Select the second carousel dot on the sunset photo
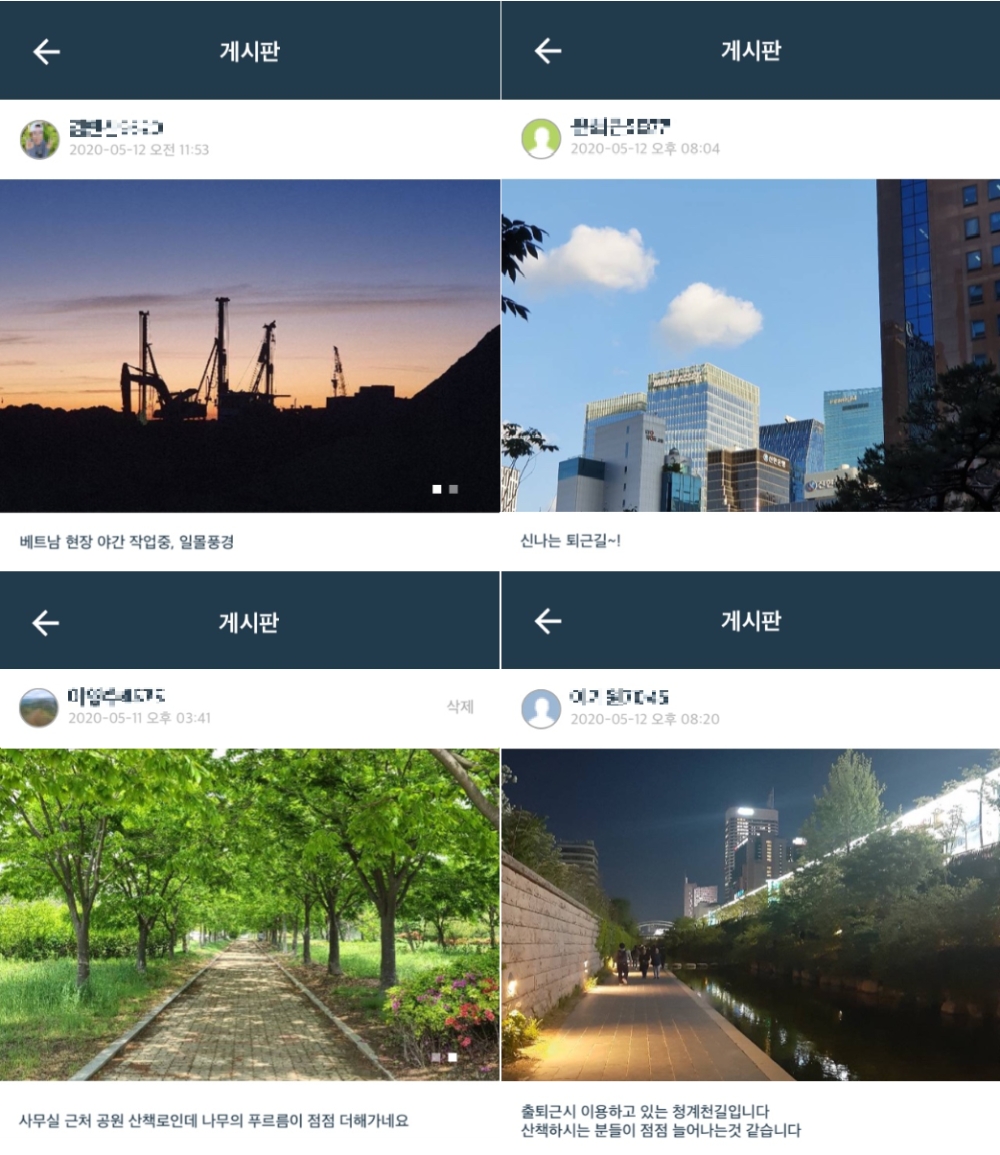This screenshot has height=1155, width=1000. [452, 487]
